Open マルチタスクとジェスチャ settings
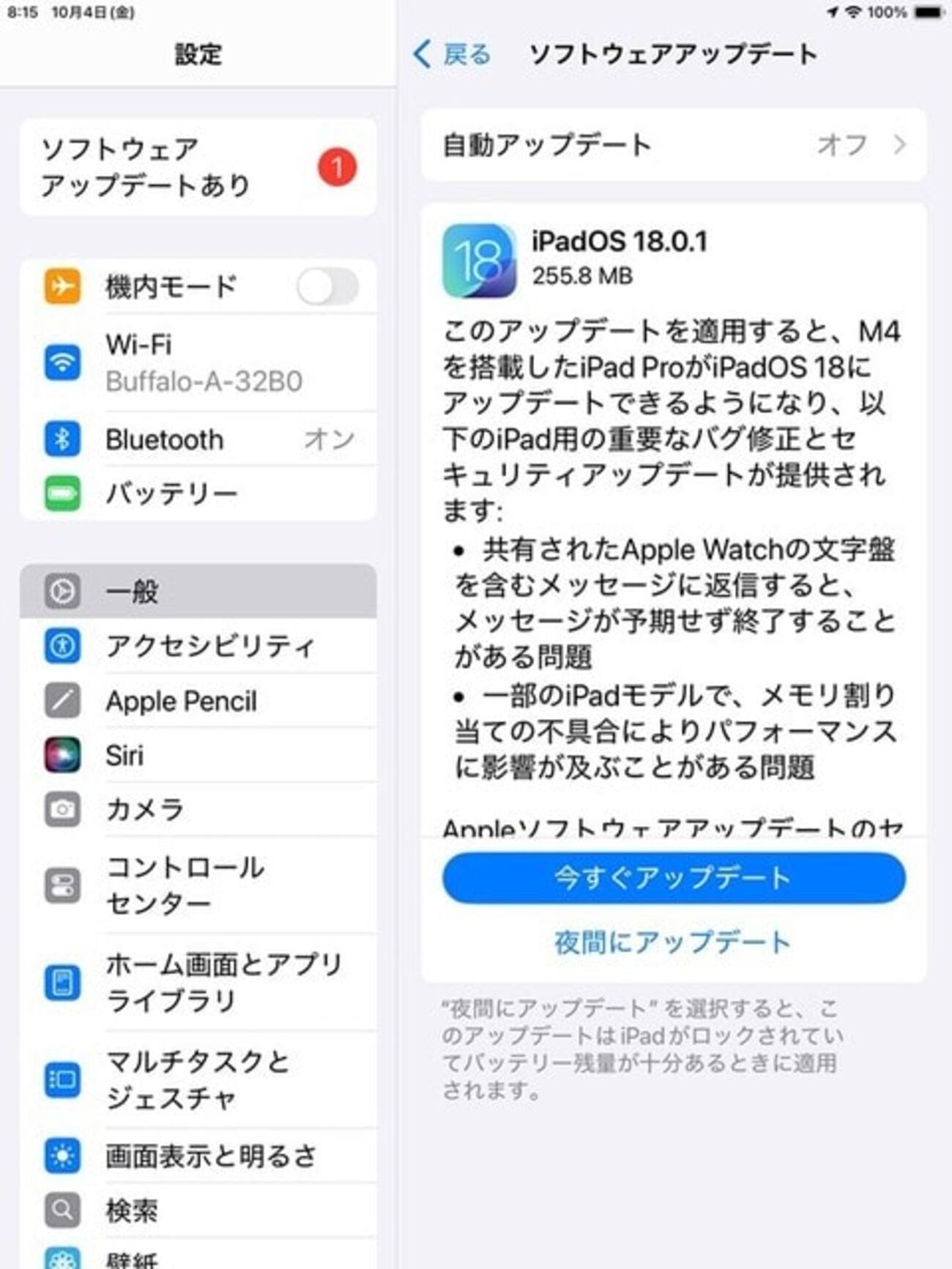952x1269 pixels. coord(198,1079)
